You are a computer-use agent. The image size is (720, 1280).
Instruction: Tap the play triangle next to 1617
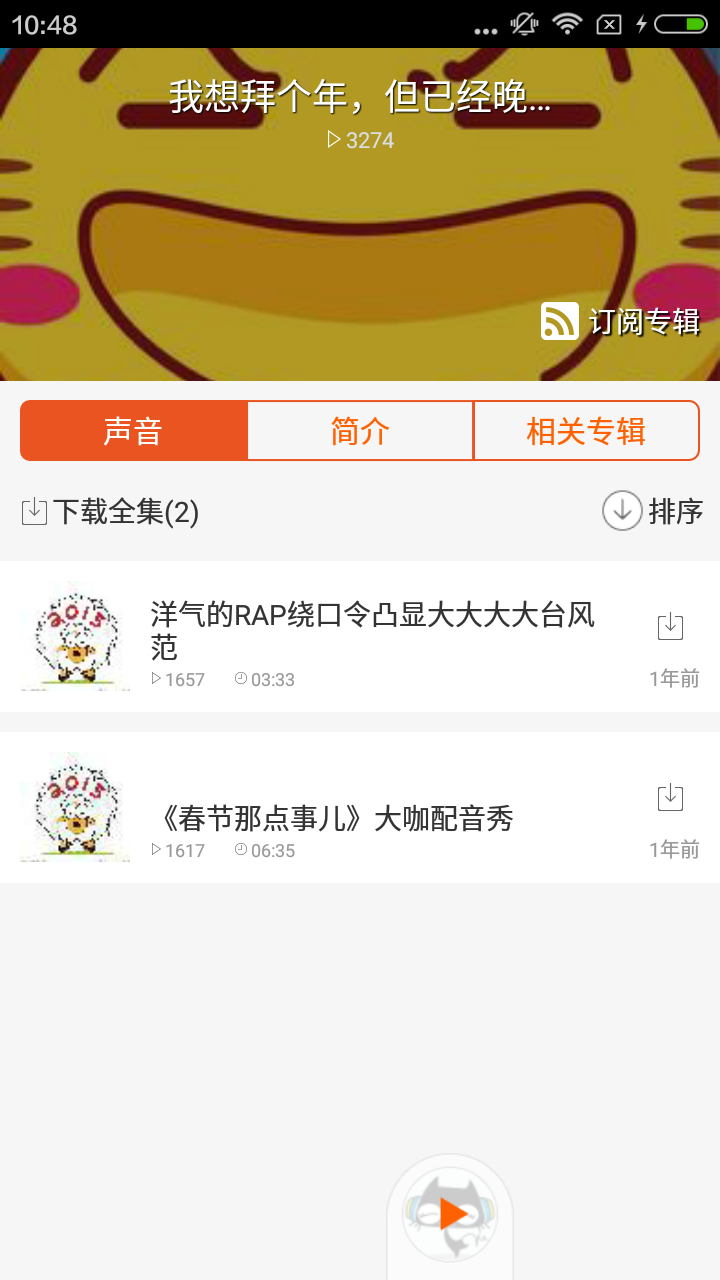pos(158,850)
